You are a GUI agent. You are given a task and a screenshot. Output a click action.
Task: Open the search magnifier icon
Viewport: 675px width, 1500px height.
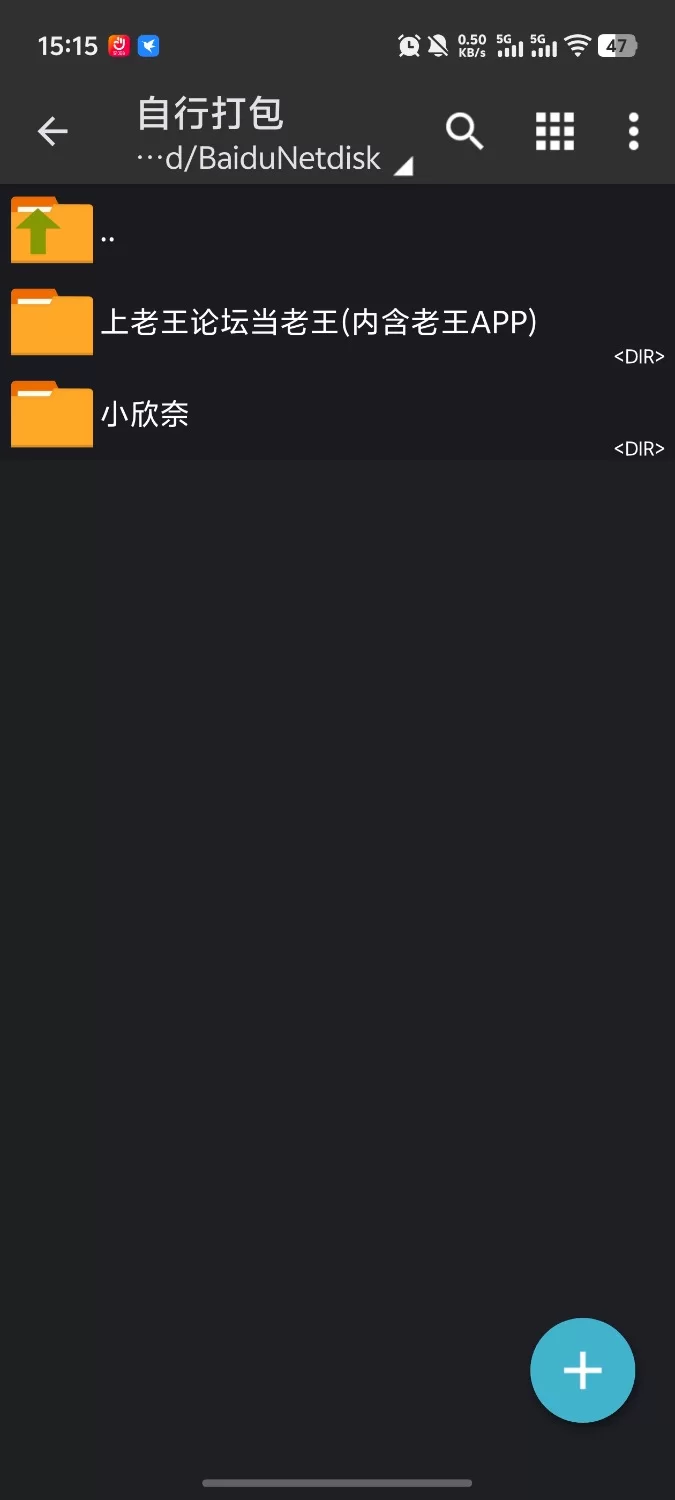[464, 131]
